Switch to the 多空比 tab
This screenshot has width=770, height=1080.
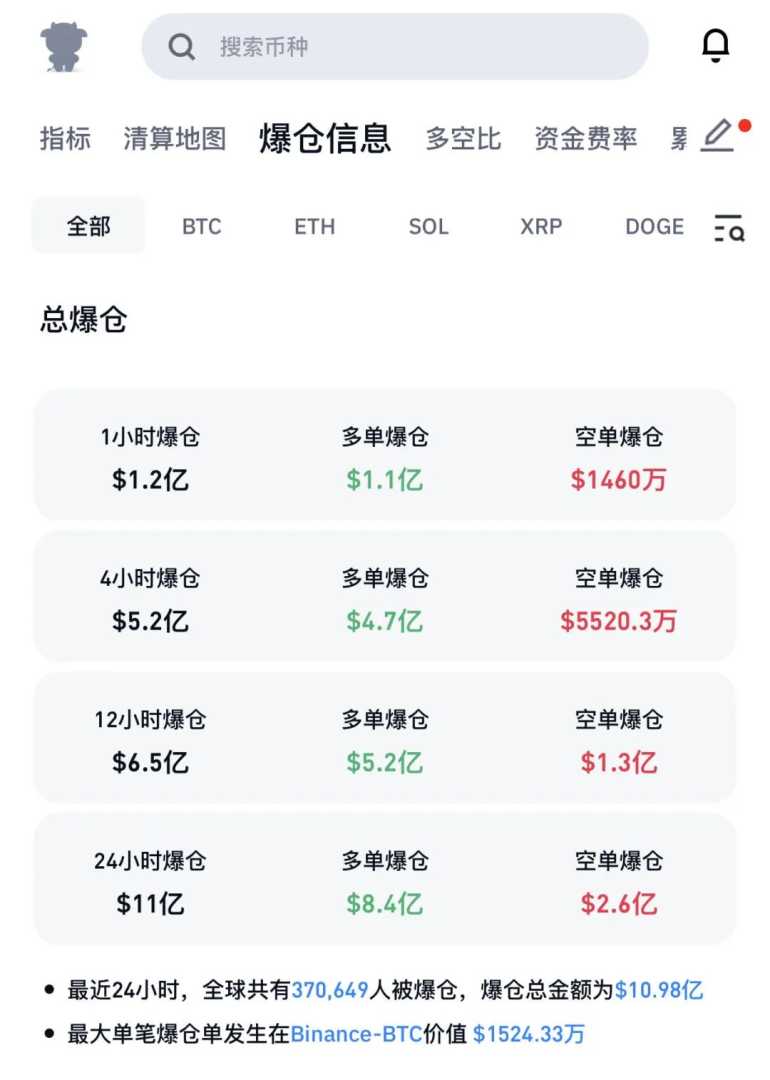463,138
